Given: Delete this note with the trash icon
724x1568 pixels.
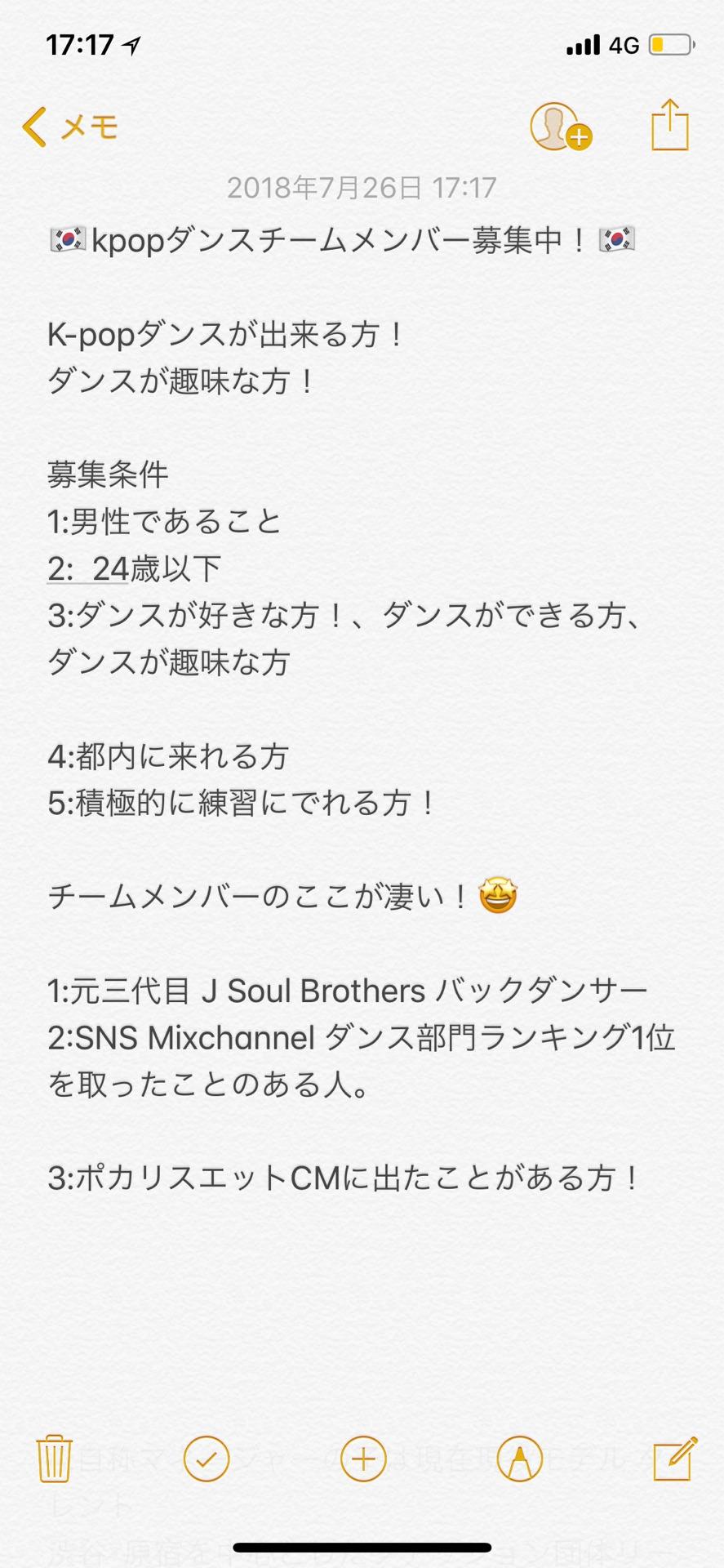Looking at the screenshot, I should click(x=54, y=1459).
